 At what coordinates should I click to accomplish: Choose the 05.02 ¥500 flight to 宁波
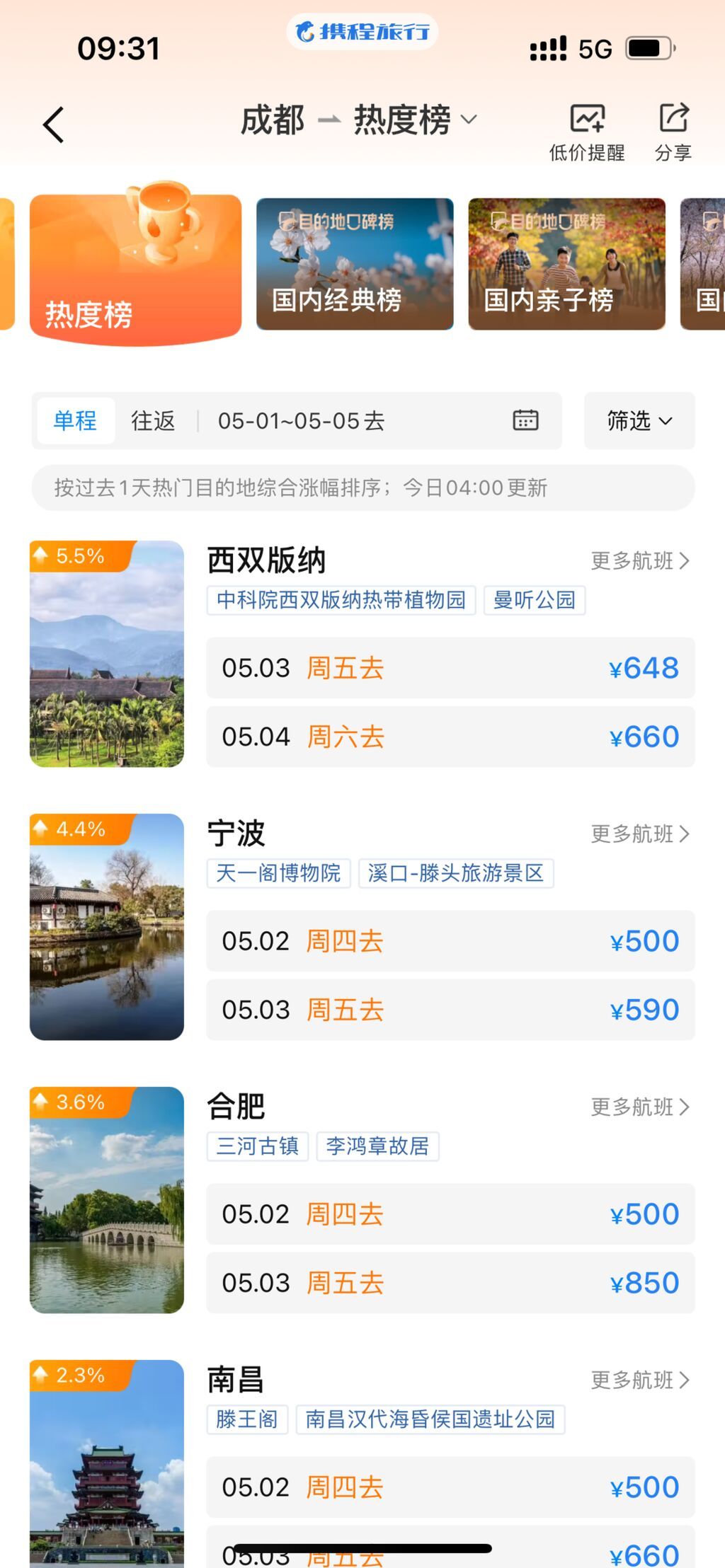(450, 941)
